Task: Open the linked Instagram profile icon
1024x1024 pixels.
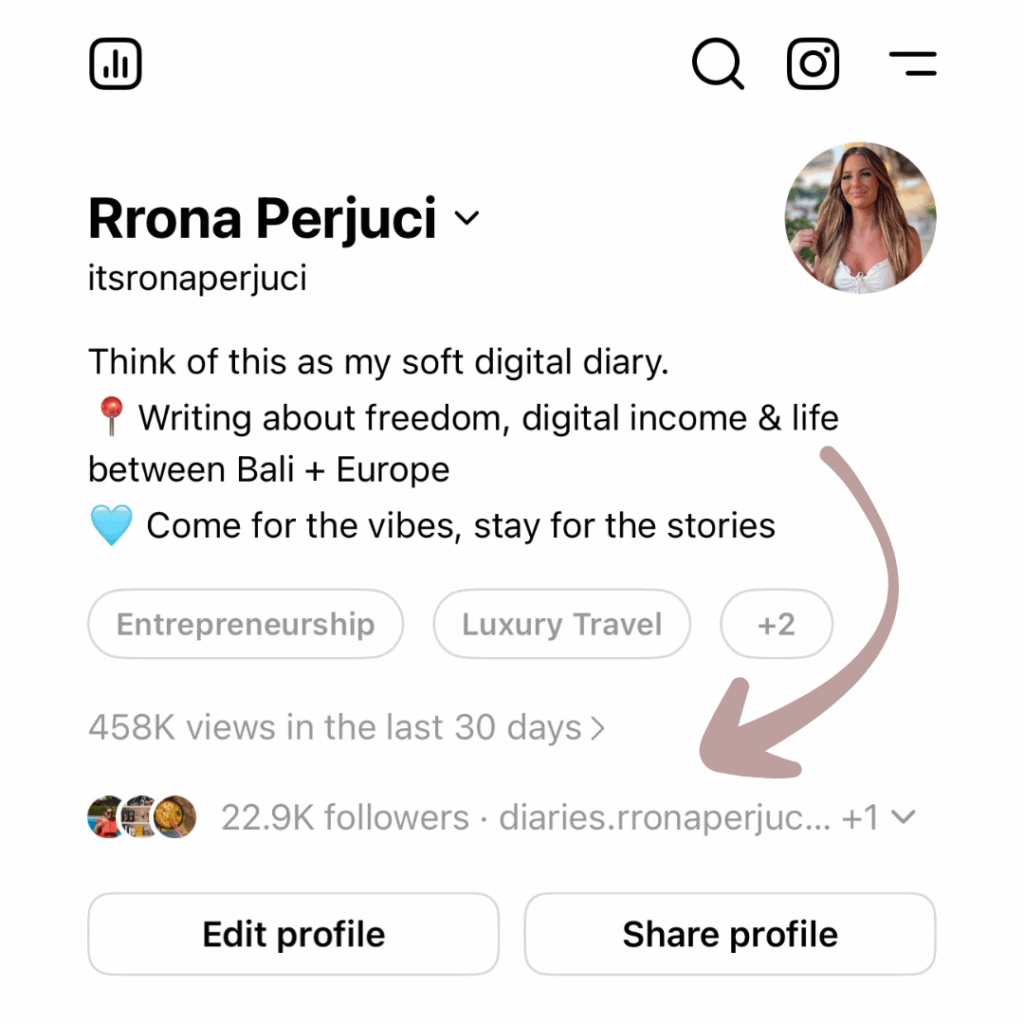Action: coord(813,65)
